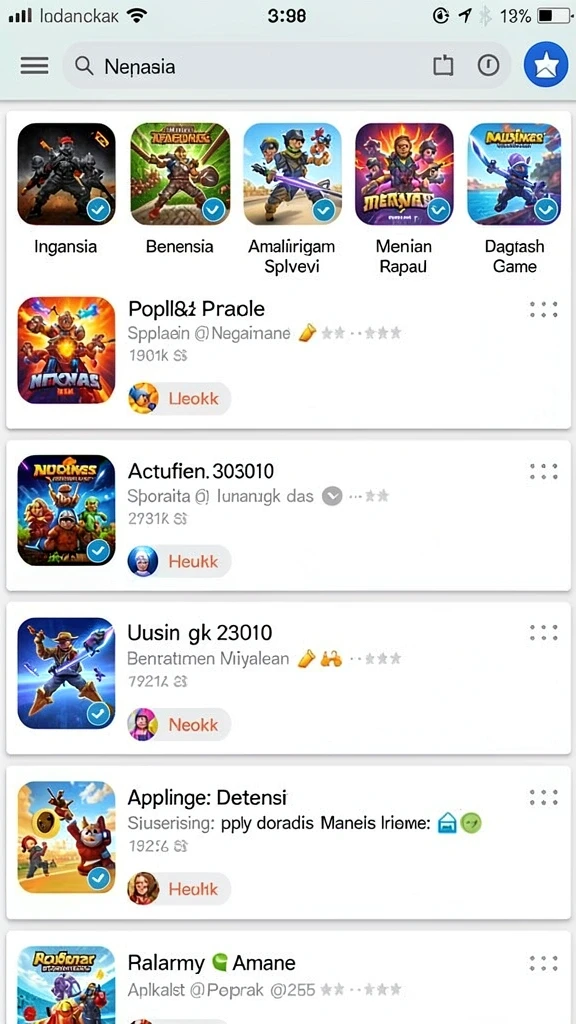Open the hamburger menu

pyautogui.click(x=34, y=66)
